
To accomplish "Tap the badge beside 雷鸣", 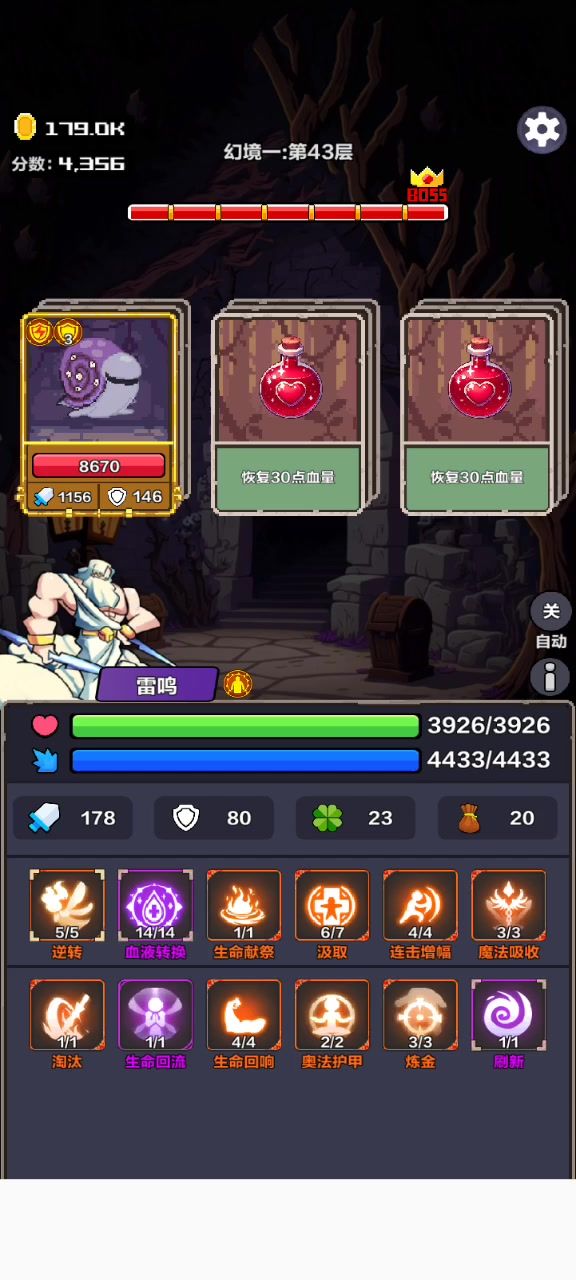I will 238,684.
